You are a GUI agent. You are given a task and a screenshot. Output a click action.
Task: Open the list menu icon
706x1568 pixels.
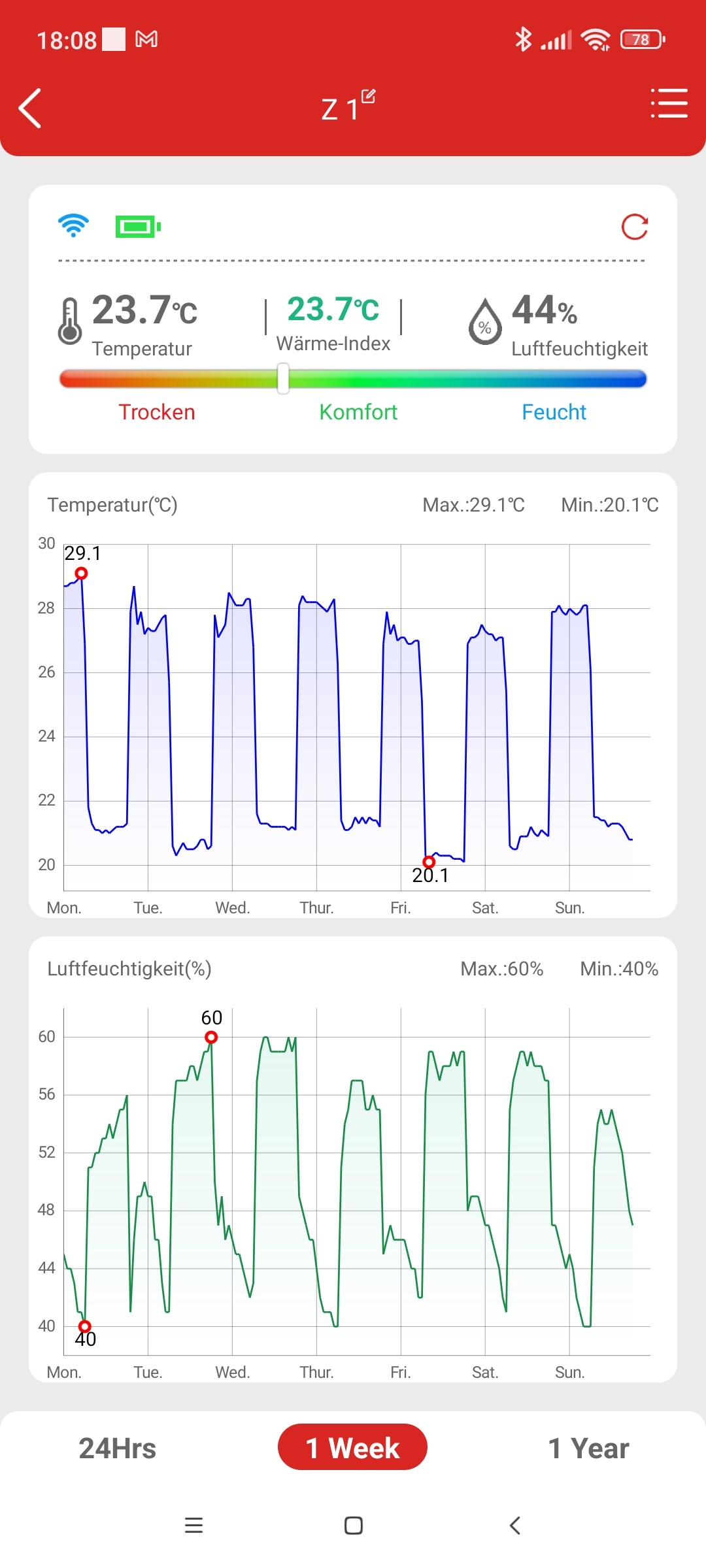pyautogui.click(x=669, y=103)
